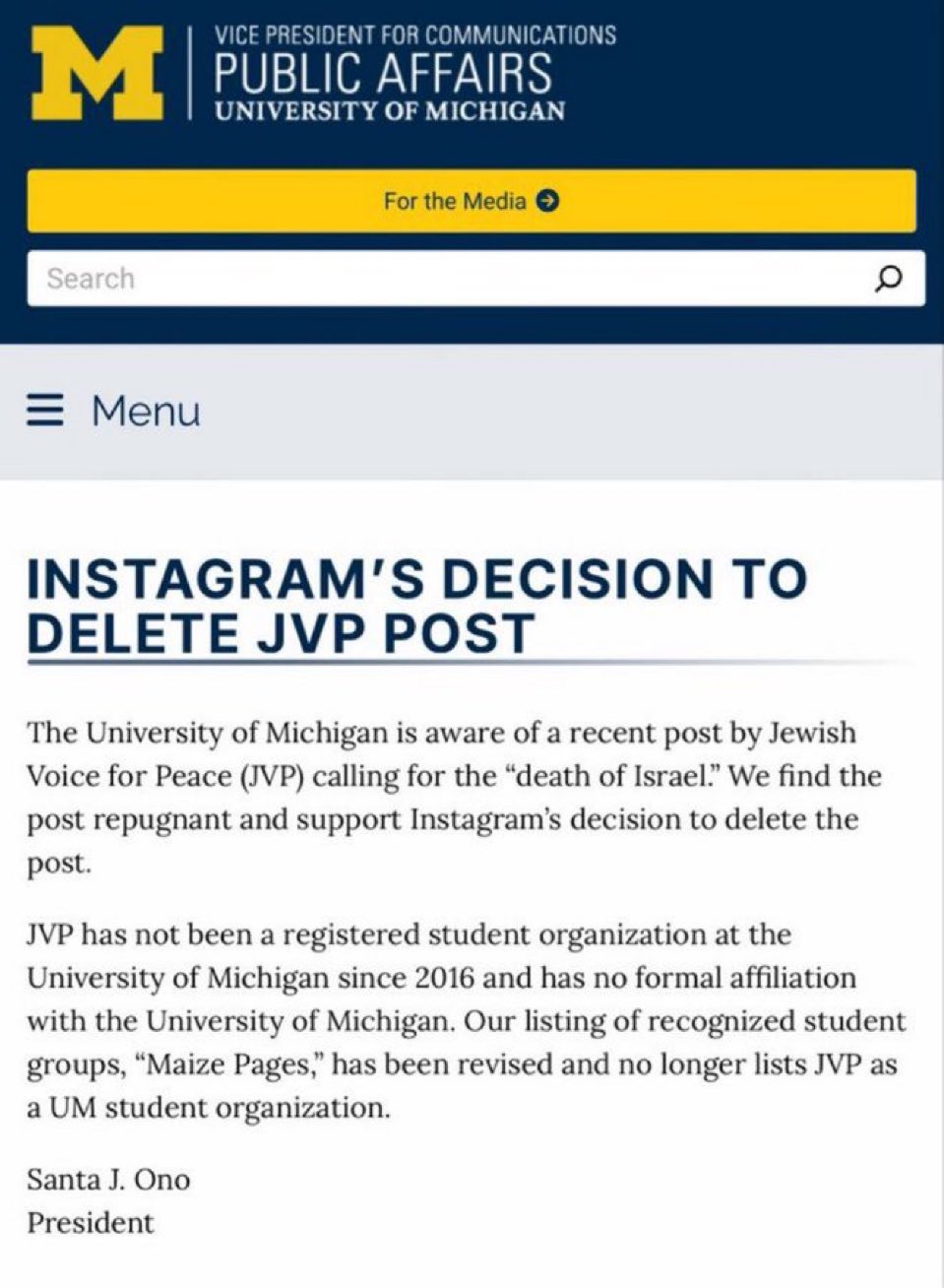Open the For the Media button
944x1288 pixels.
(x=472, y=201)
